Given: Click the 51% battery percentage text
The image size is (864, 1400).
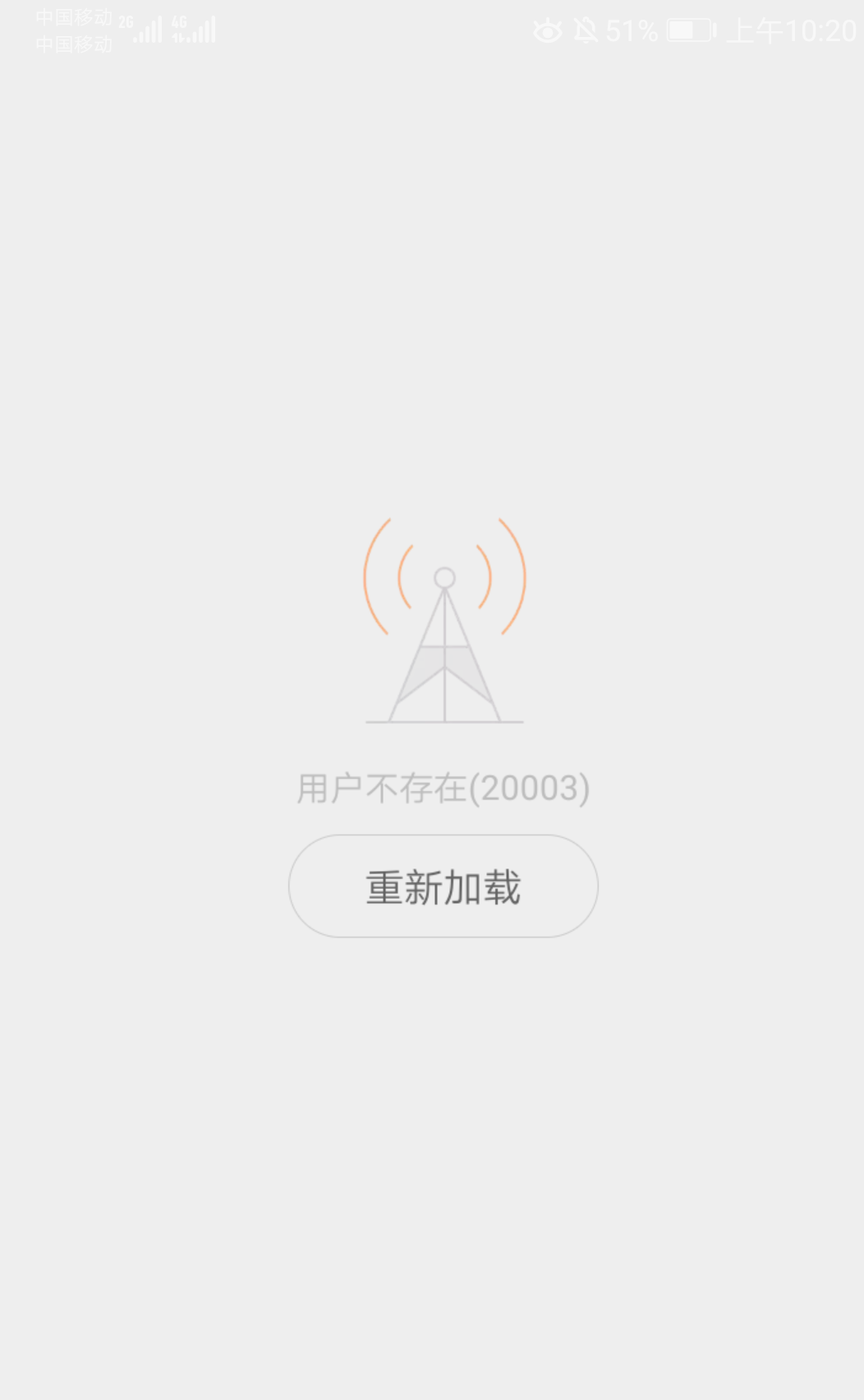Looking at the screenshot, I should click(630, 30).
